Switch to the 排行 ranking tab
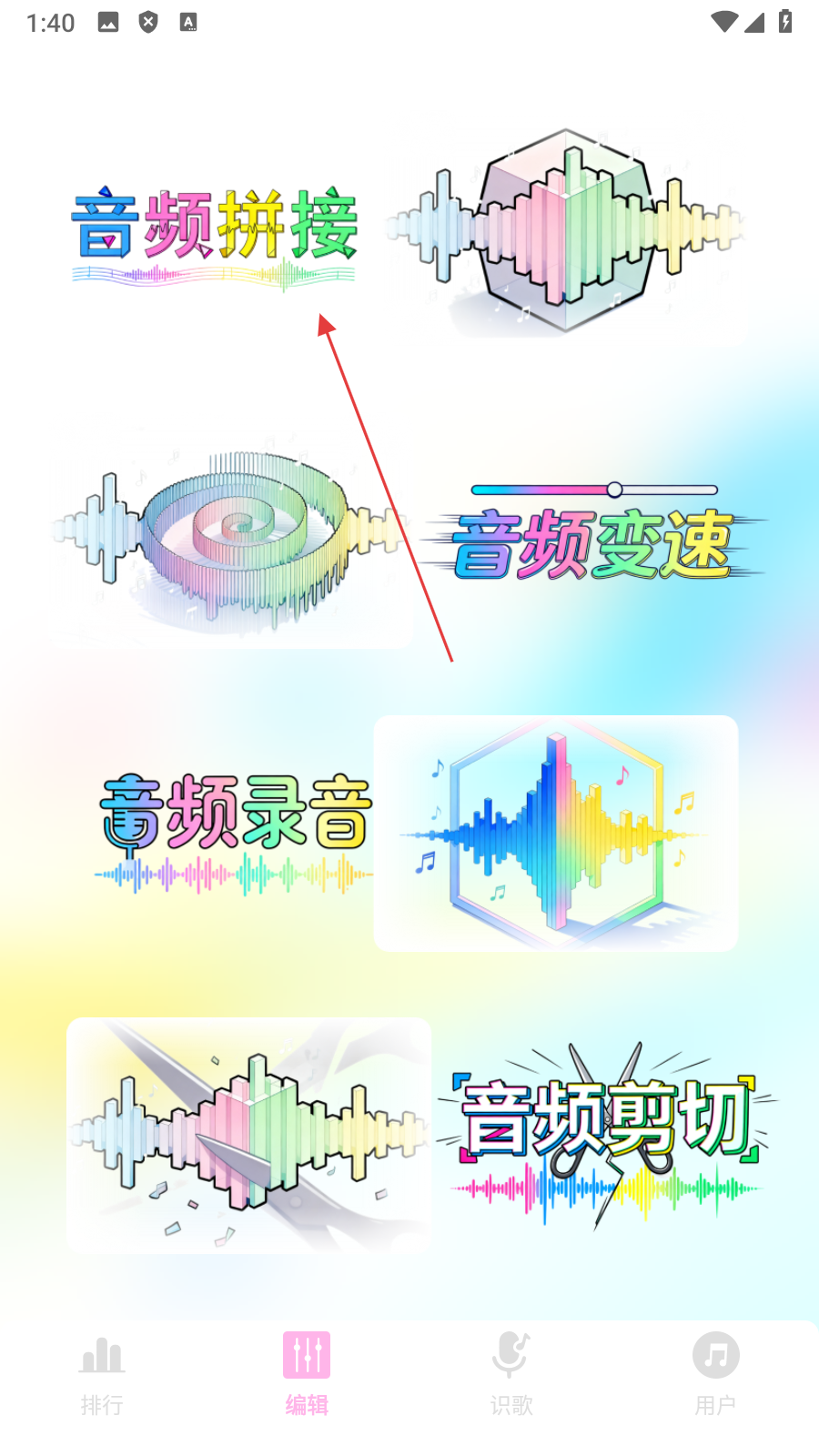819x1456 pixels. [102, 1374]
